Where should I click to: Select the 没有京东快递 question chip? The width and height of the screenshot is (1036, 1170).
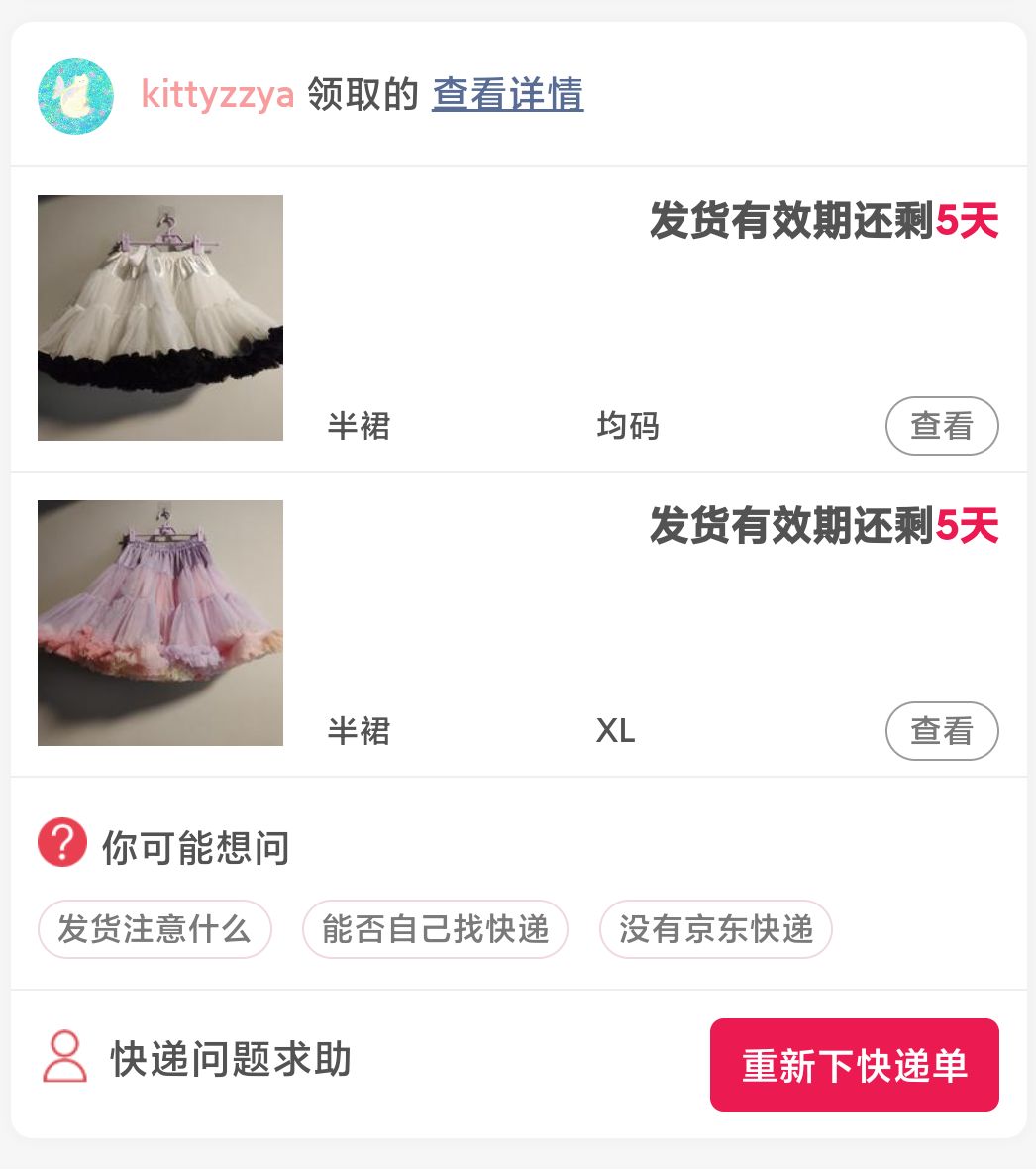715,929
